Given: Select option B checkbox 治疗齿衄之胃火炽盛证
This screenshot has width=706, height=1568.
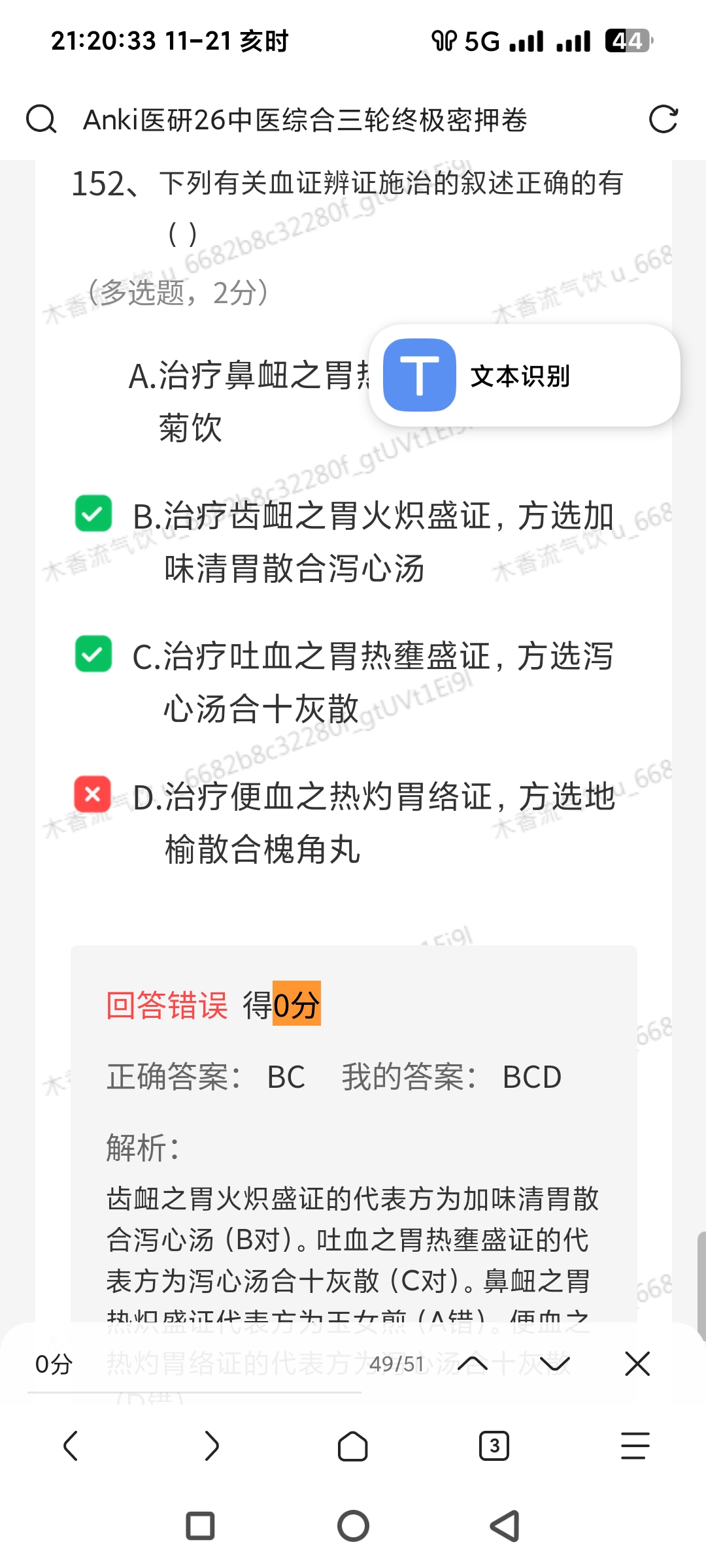Looking at the screenshot, I should (x=93, y=514).
